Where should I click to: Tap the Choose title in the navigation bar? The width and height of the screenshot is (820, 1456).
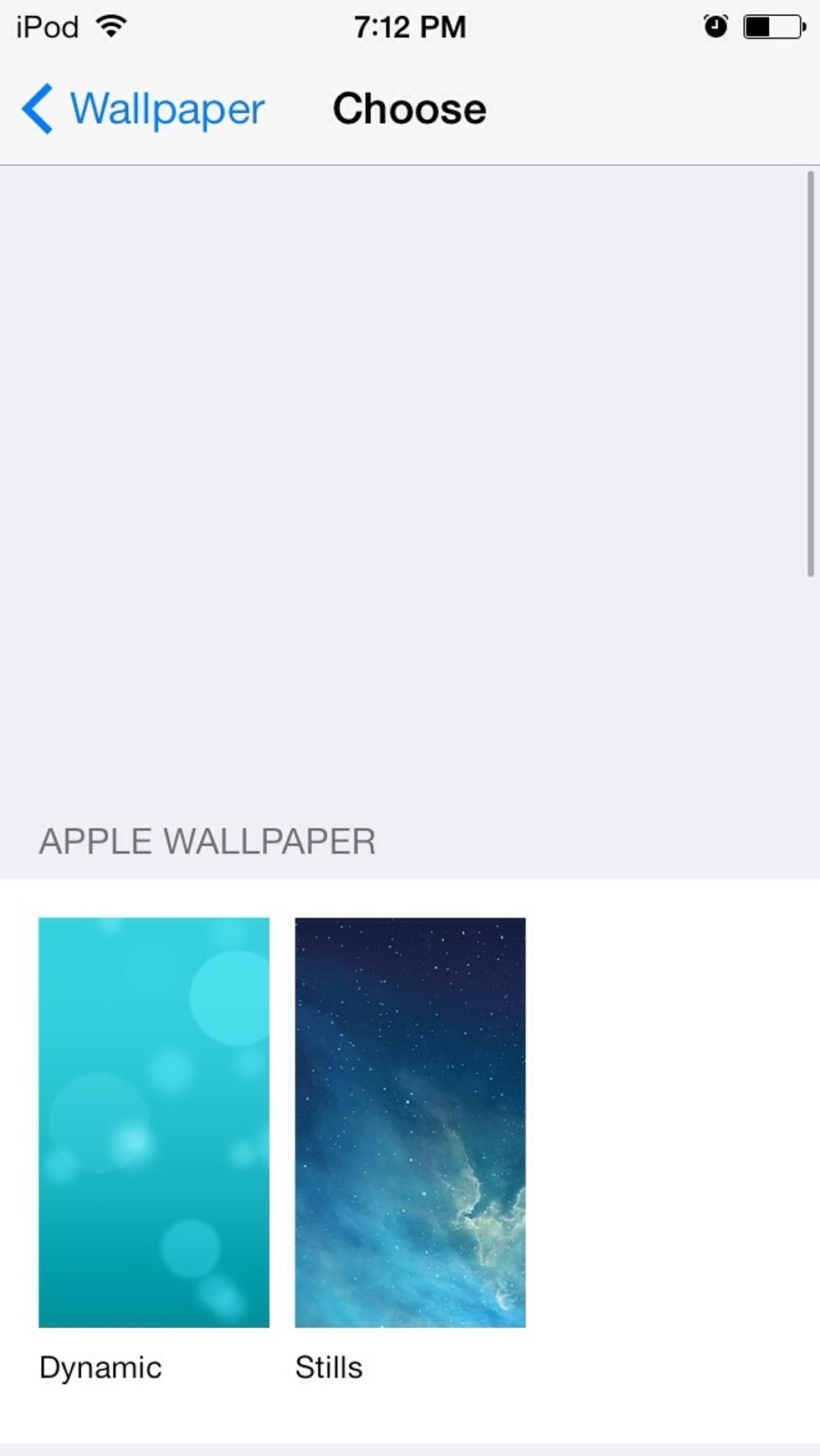[409, 109]
